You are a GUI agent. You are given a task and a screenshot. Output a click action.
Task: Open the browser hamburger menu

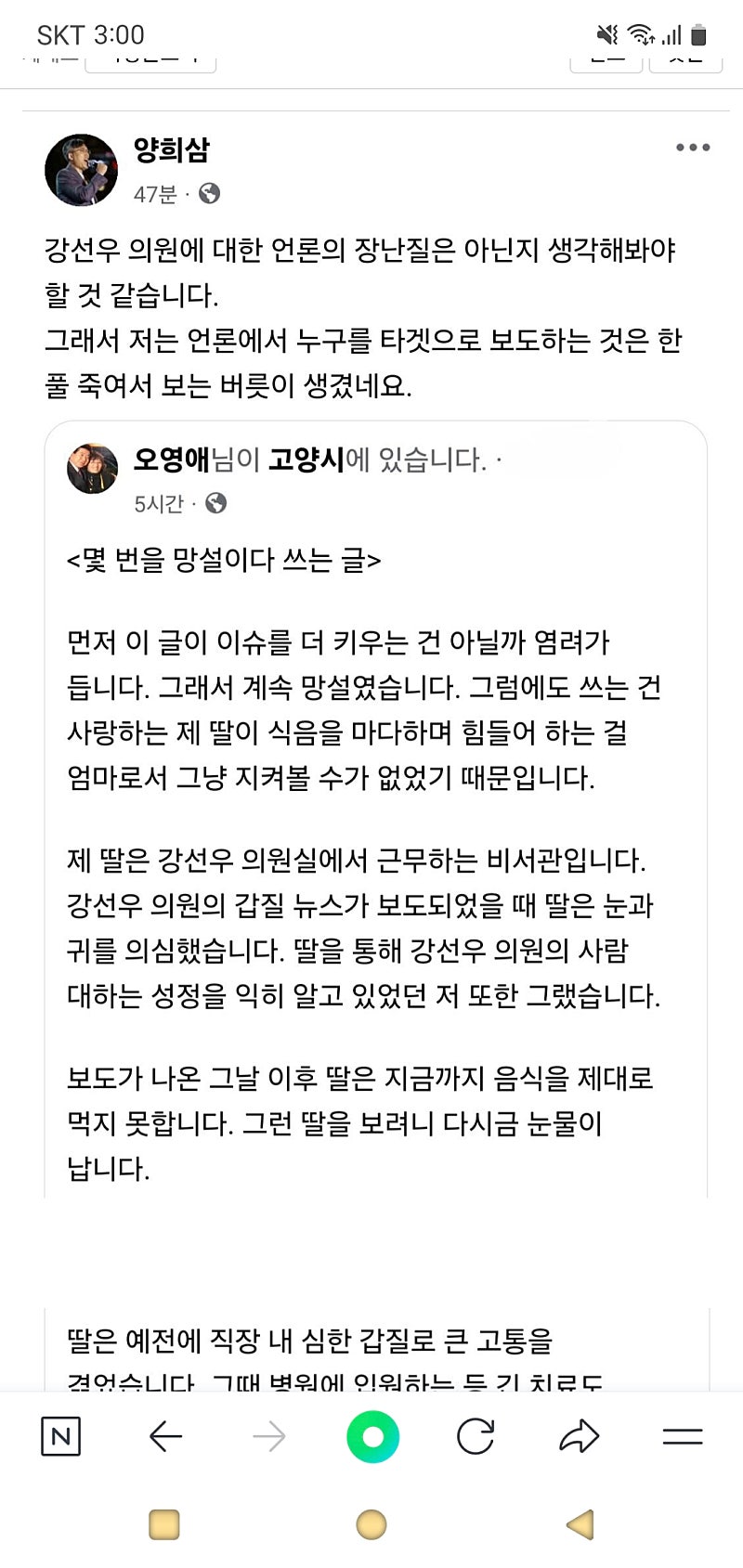click(683, 1437)
